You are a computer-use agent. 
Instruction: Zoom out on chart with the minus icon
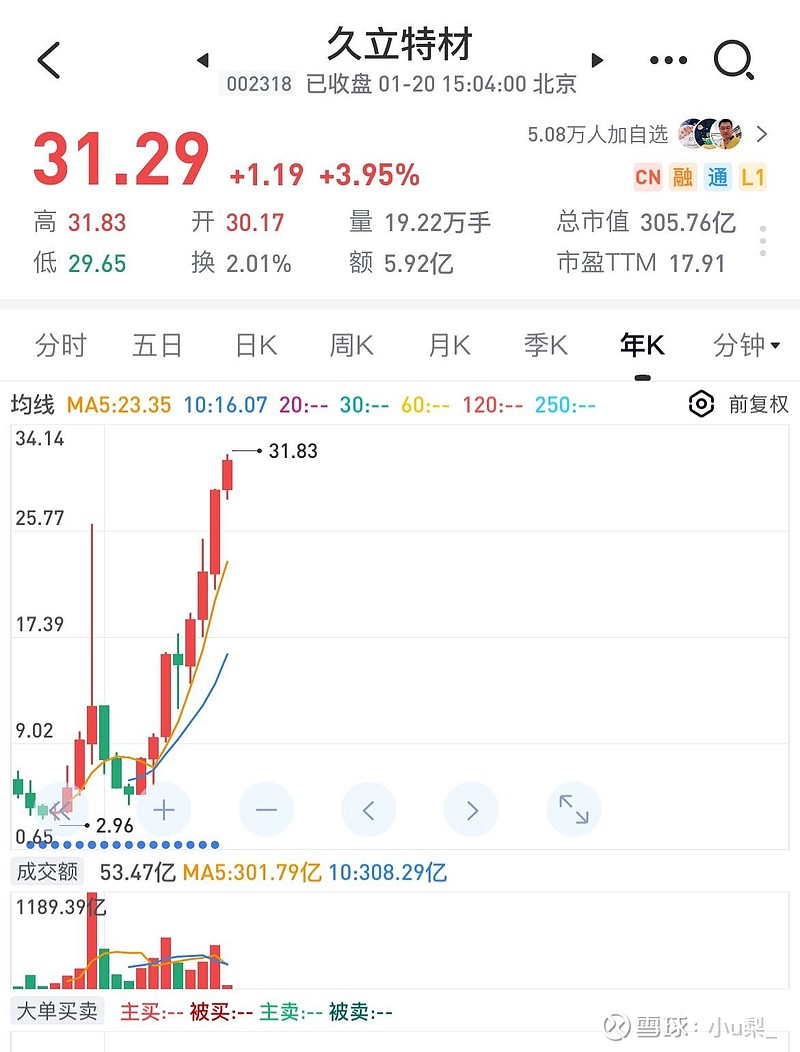pos(266,809)
